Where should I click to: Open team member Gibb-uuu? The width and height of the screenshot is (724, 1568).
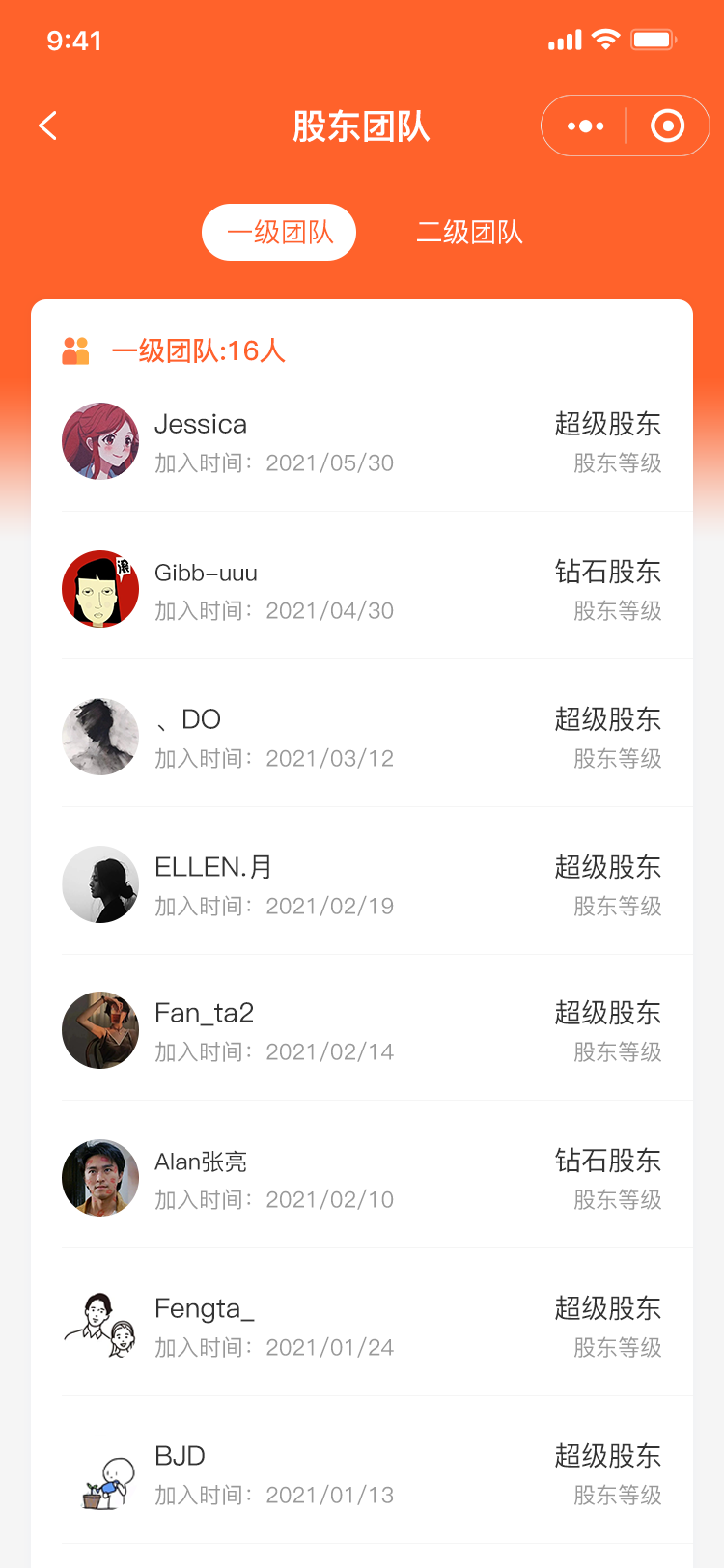point(361,590)
